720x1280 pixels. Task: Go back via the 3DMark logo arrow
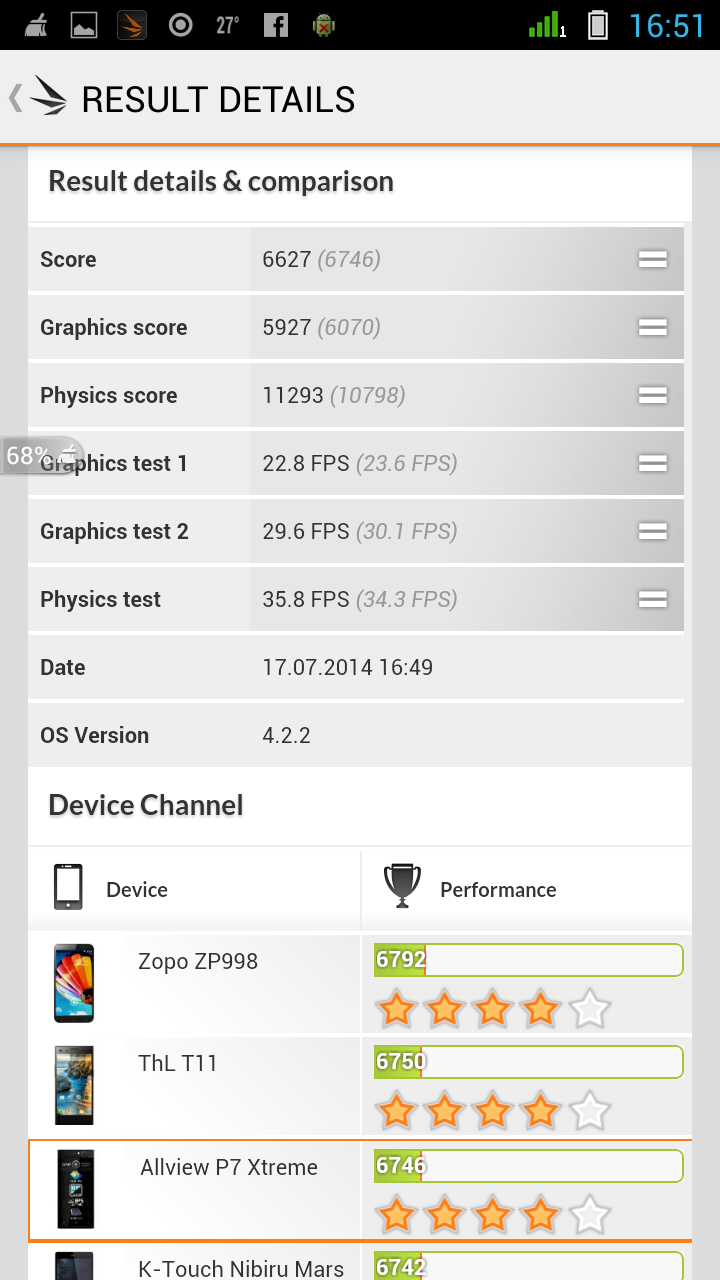click(x=40, y=98)
